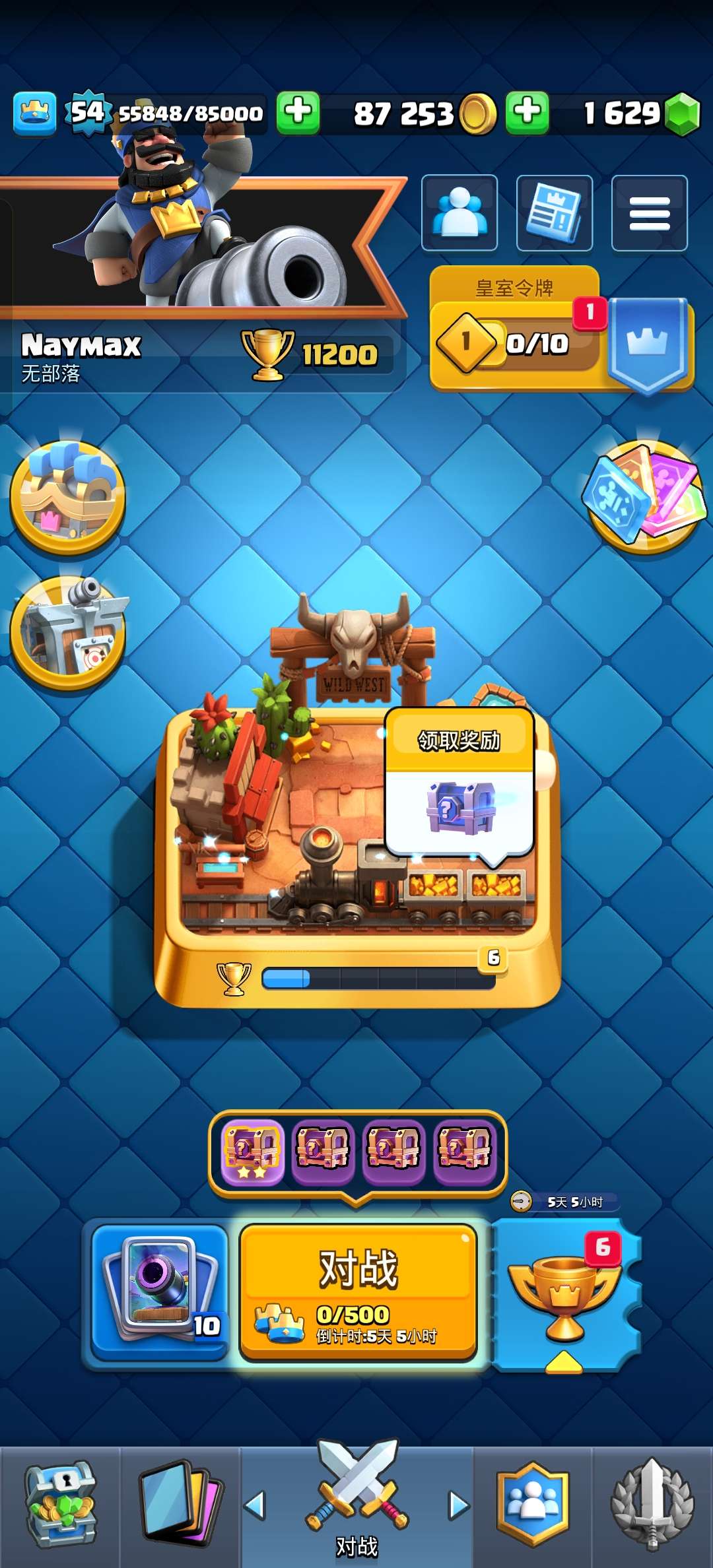Open the hamburger menu
Viewport: 713px width, 1568px height.
click(x=649, y=212)
